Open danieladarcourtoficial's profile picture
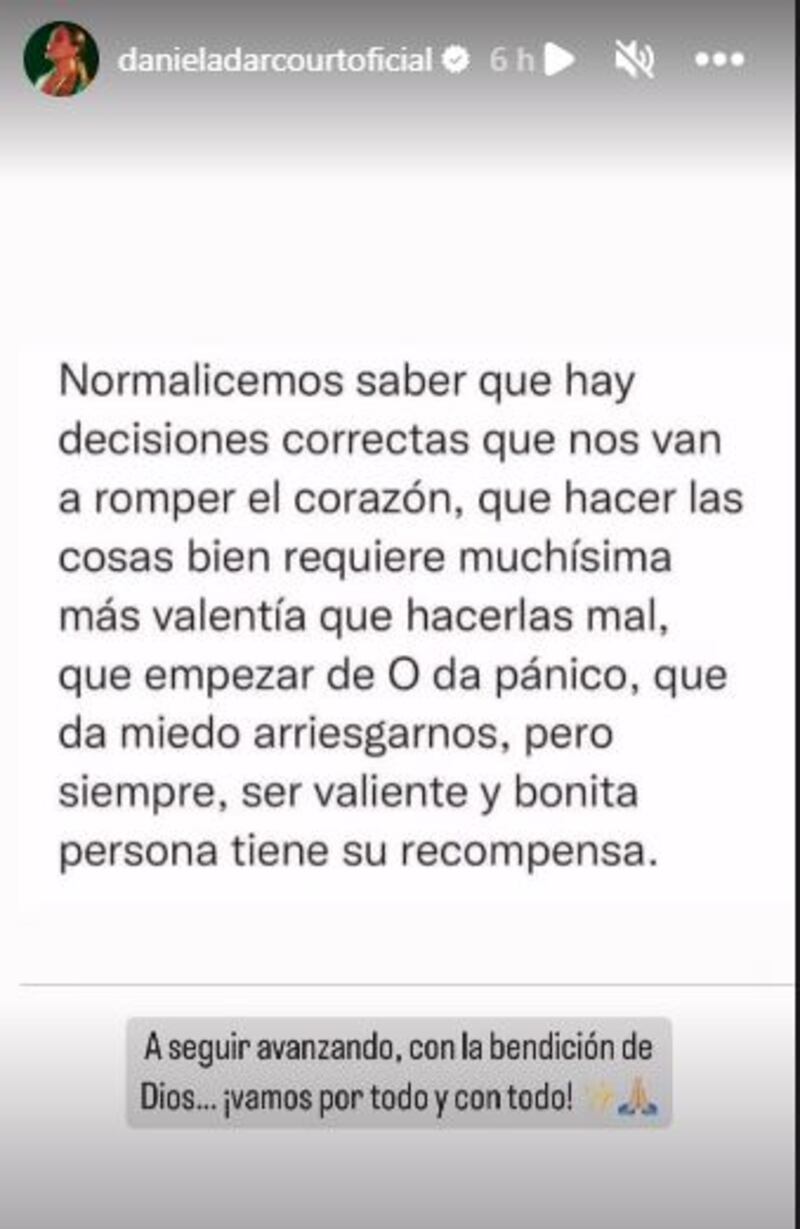 61,59
